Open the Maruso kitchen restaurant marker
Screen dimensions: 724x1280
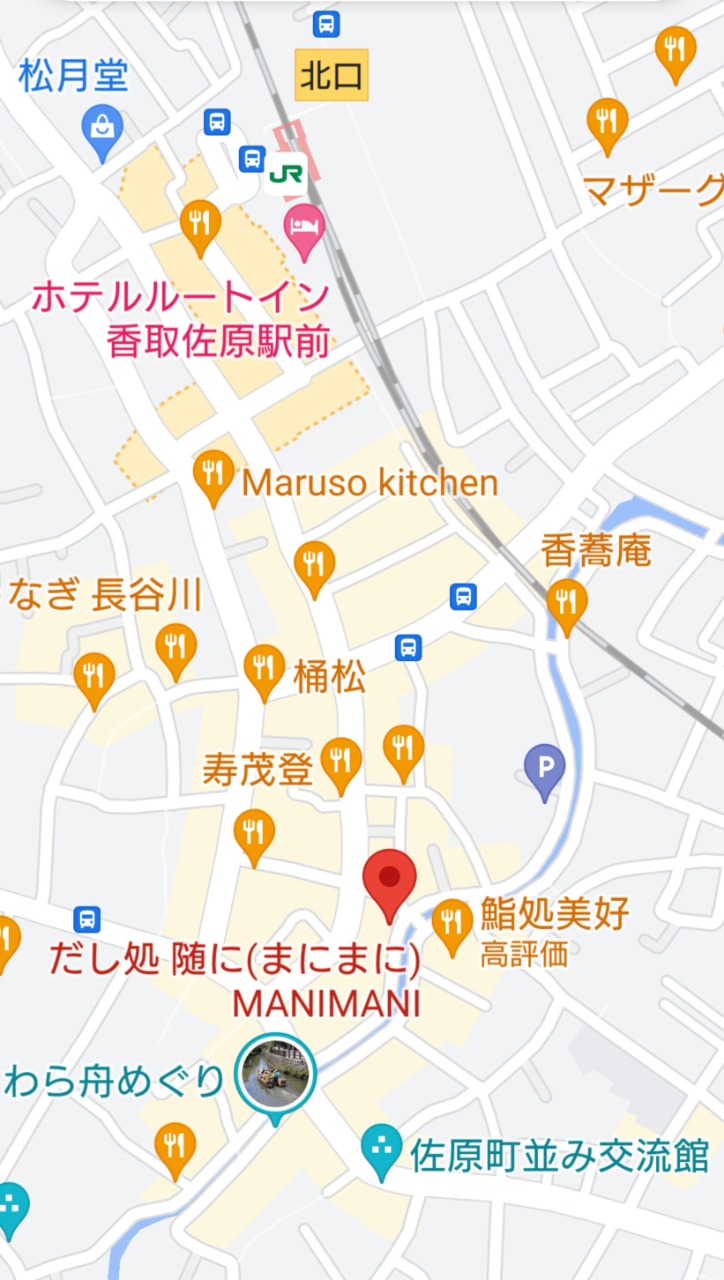[x=213, y=477]
